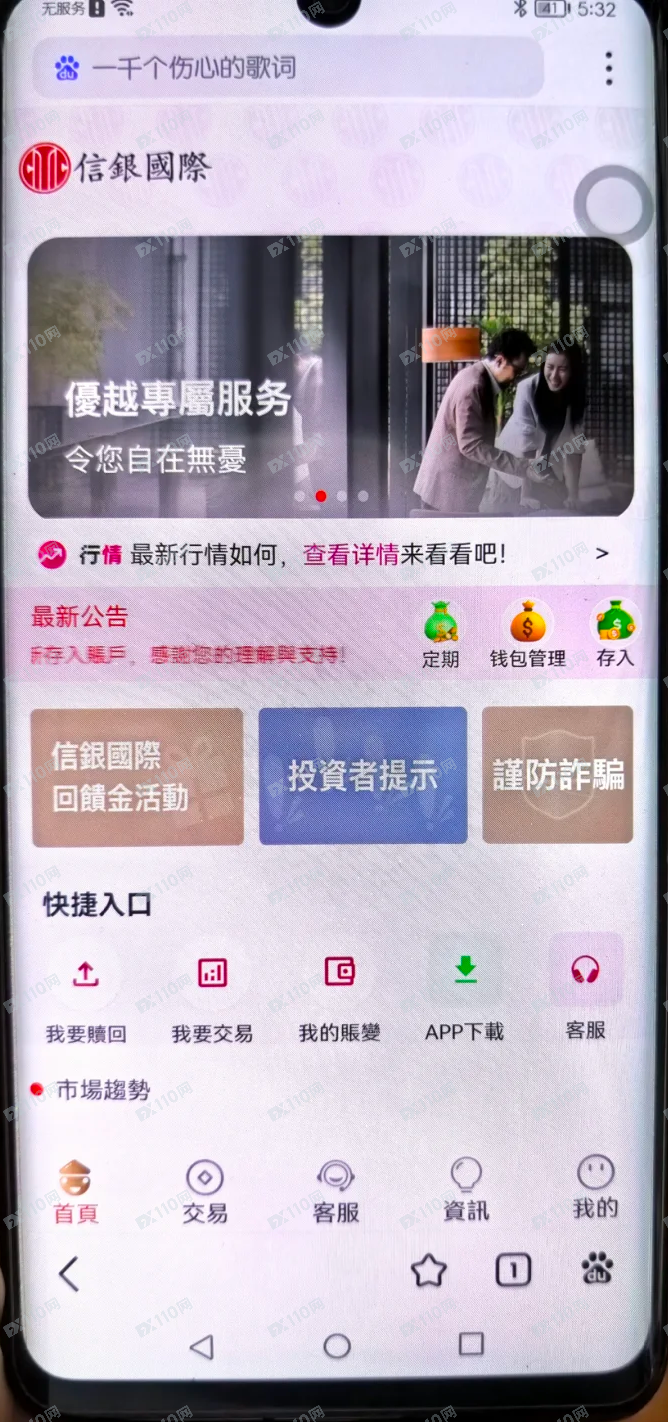Switch to the 交易 tab
668x1422 pixels.
point(205,1192)
